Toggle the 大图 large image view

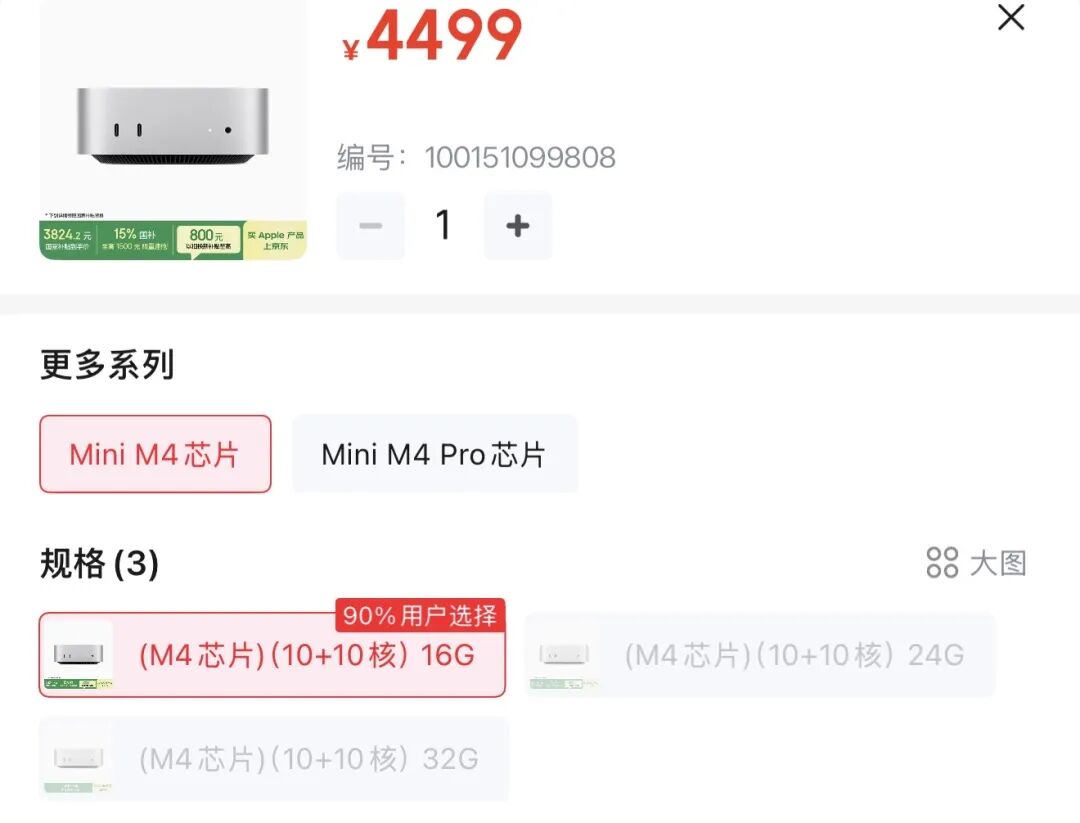click(x=977, y=563)
